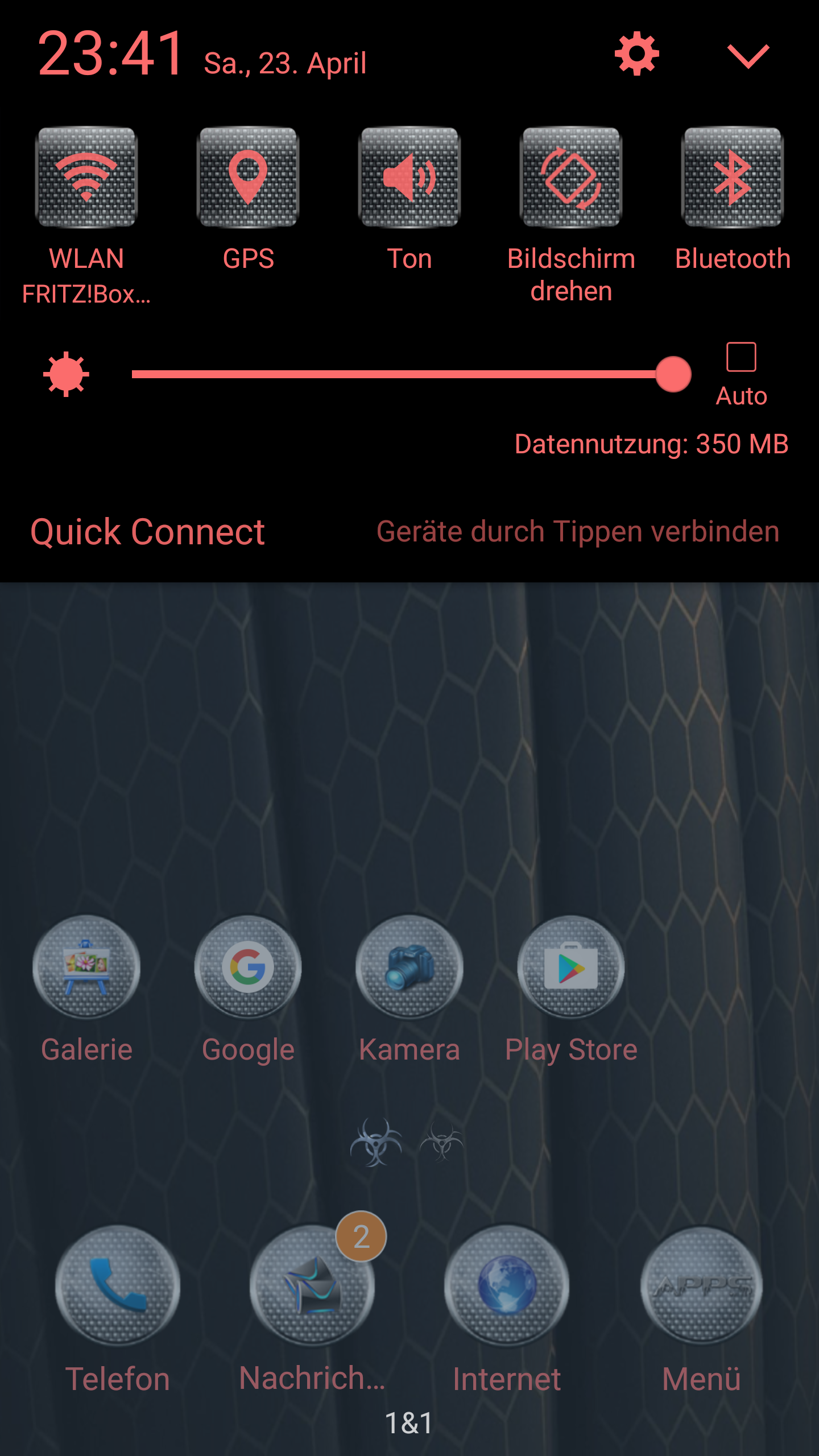Screen dimensions: 819x1456
Task: Toggle Bildschirm drehen rotation
Action: [571, 177]
